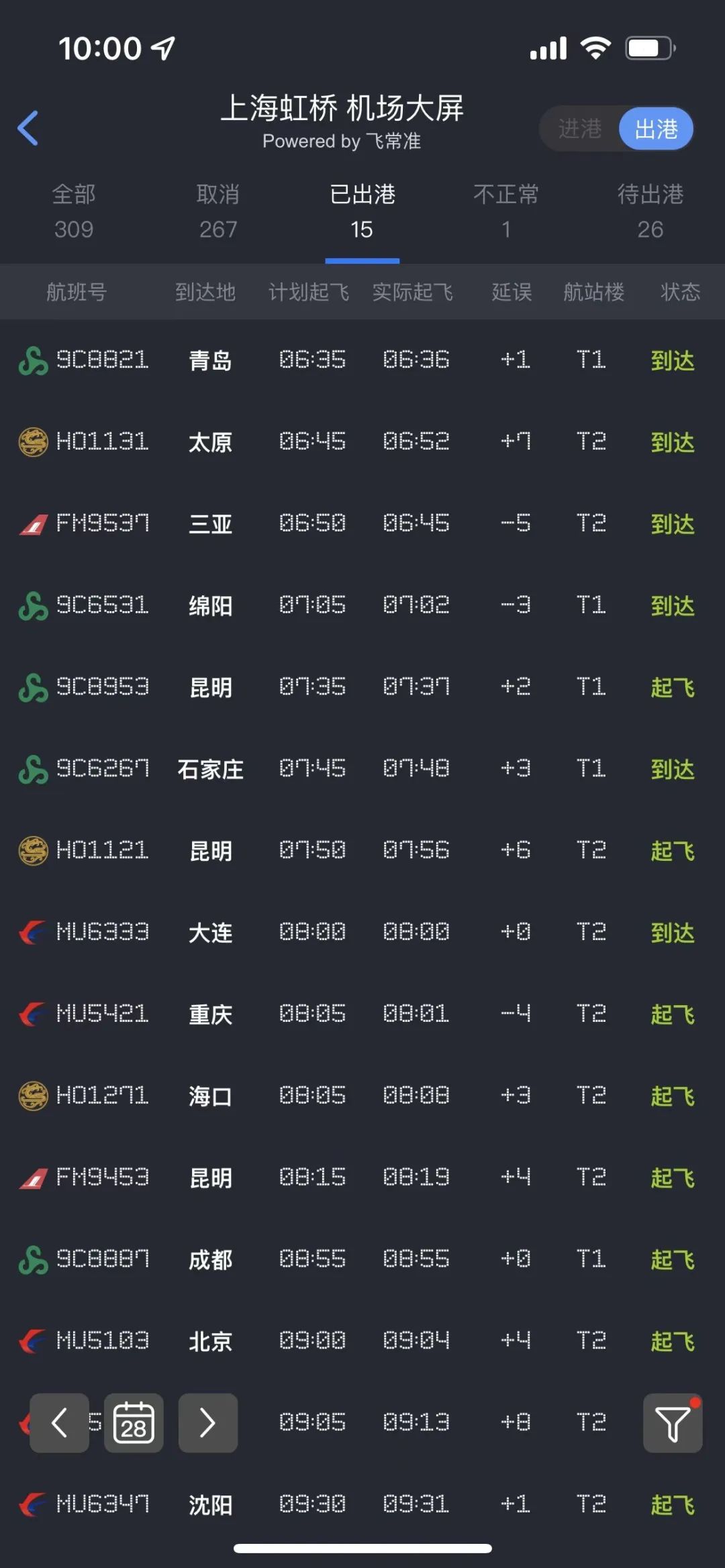The height and width of the screenshot is (1568, 725).
Task: Open flight 9C6267 to 石家庄
Action: [x=362, y=768]
